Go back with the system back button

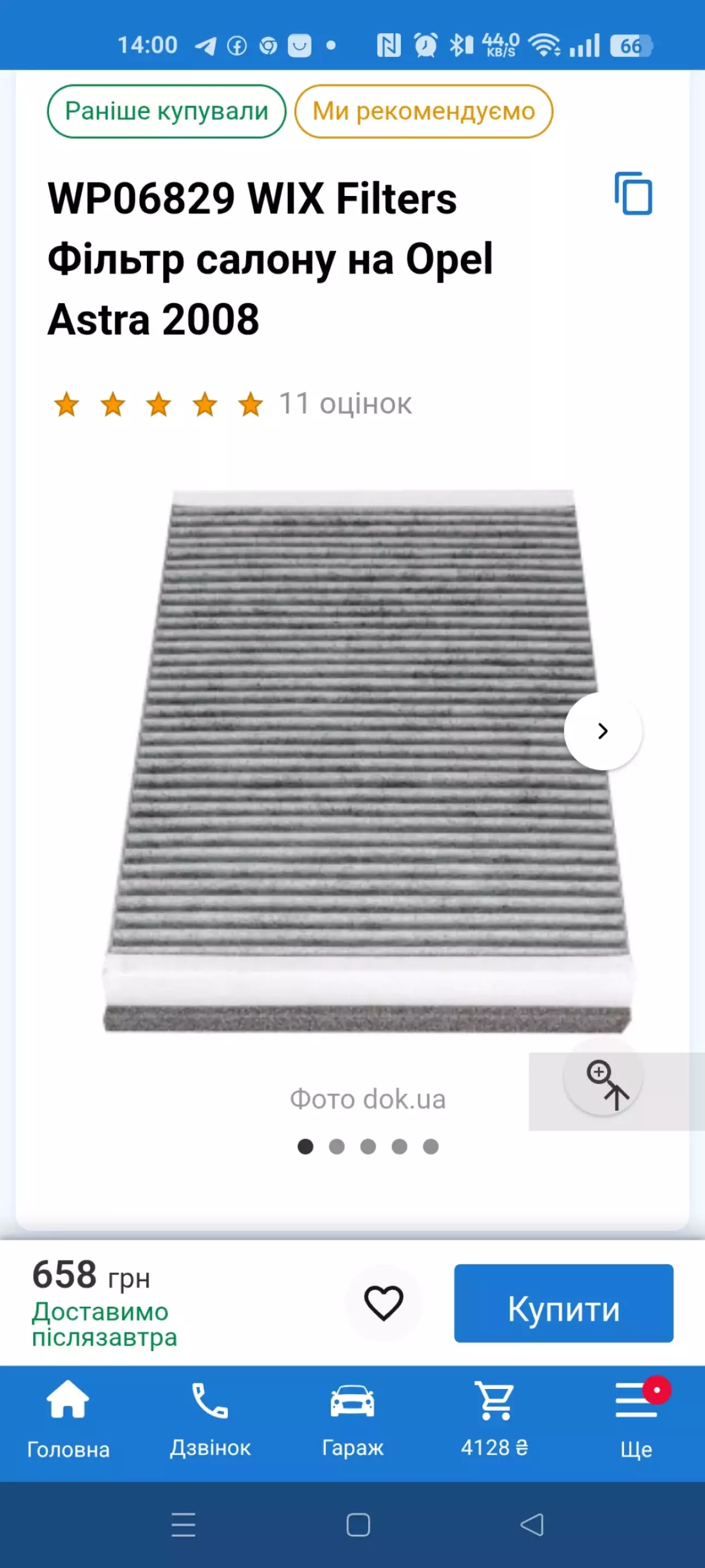(531, 1525)
